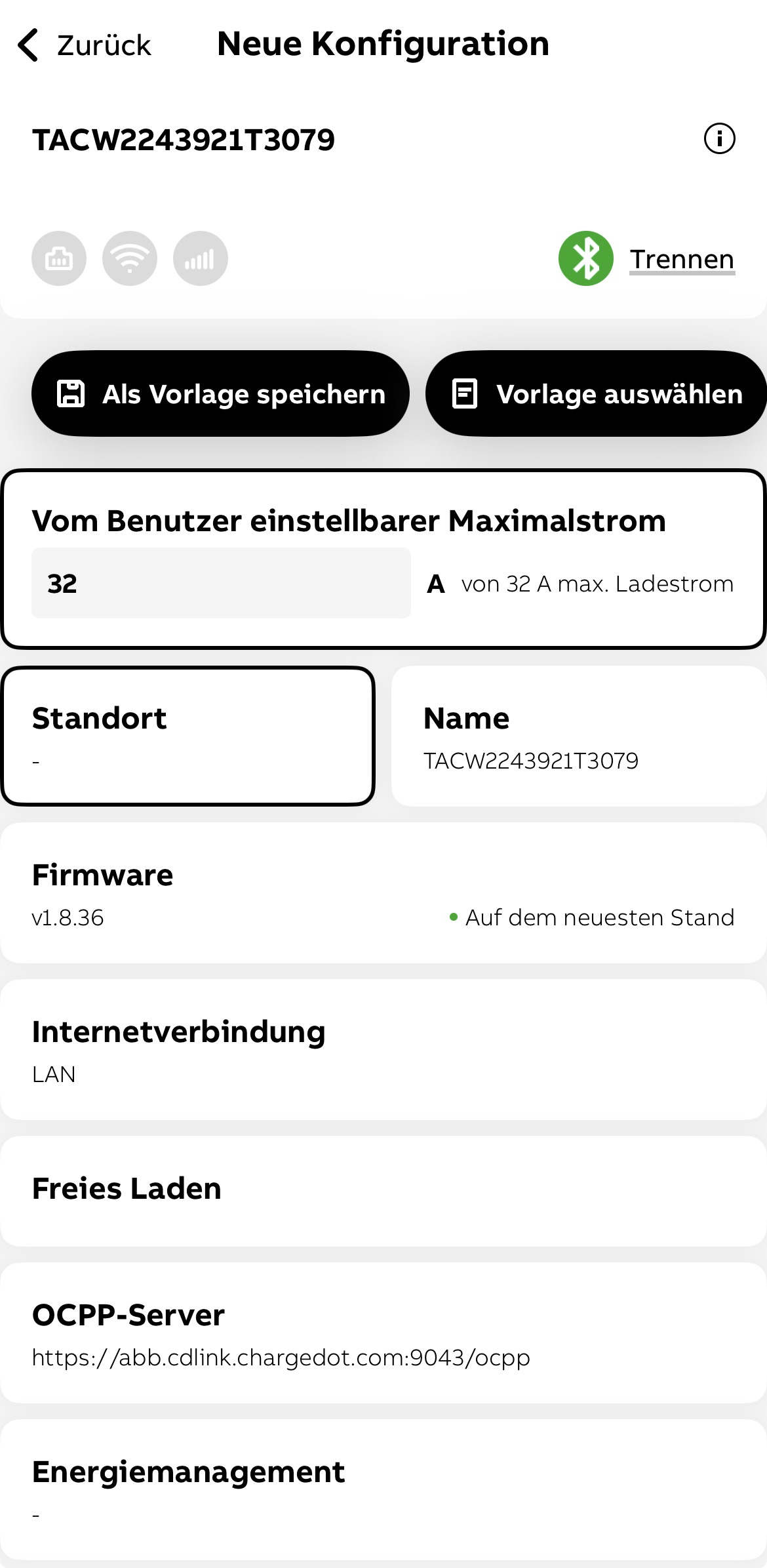Open the OCPP-Server configuration
This screenshot has height=1568, width=767.
383,1333
